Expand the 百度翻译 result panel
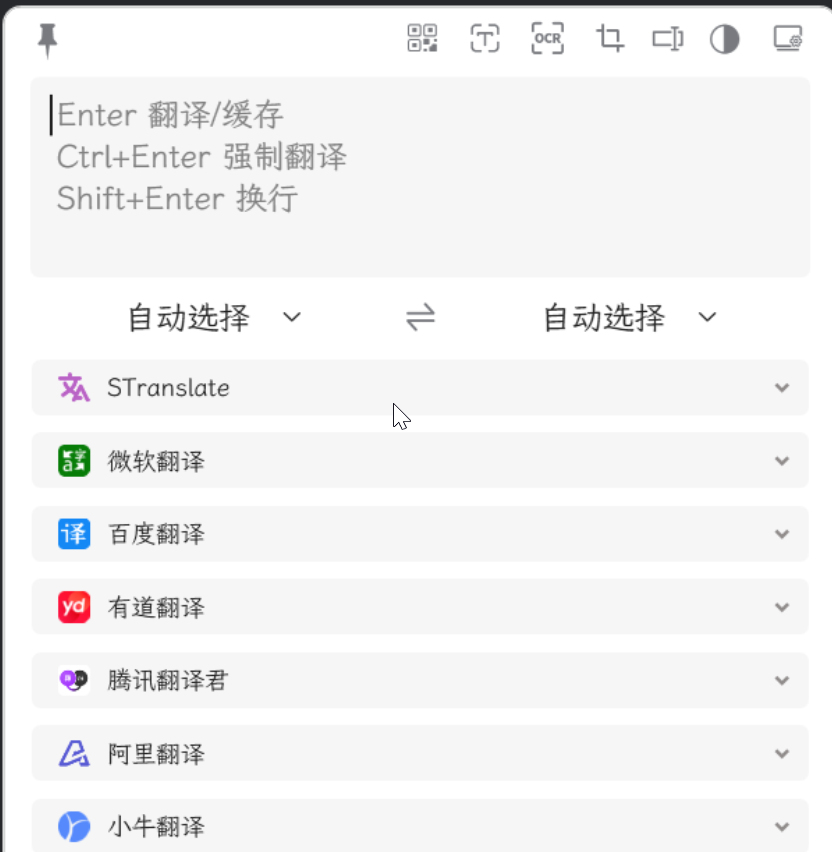The height and width of the screenshot is (852, 832). coord(782,534)
